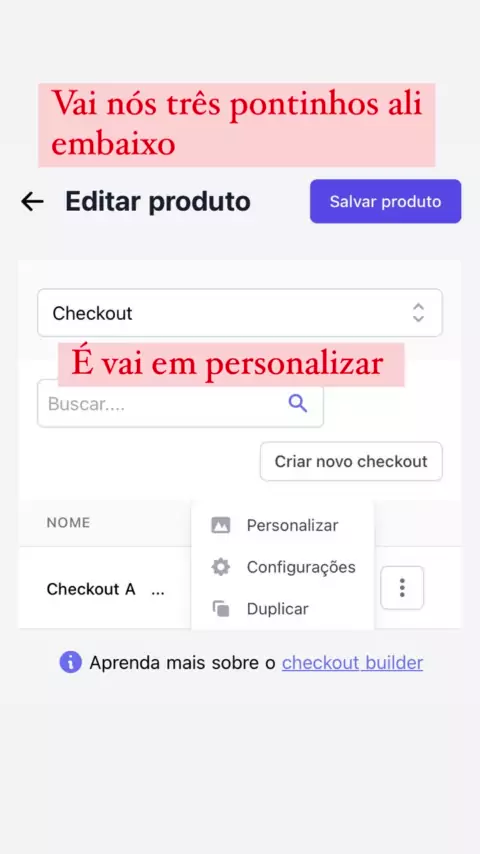The image size is (480, 854).
Task: Create a new checkout with Criar novo checkout
Action: tap(351, 461)
